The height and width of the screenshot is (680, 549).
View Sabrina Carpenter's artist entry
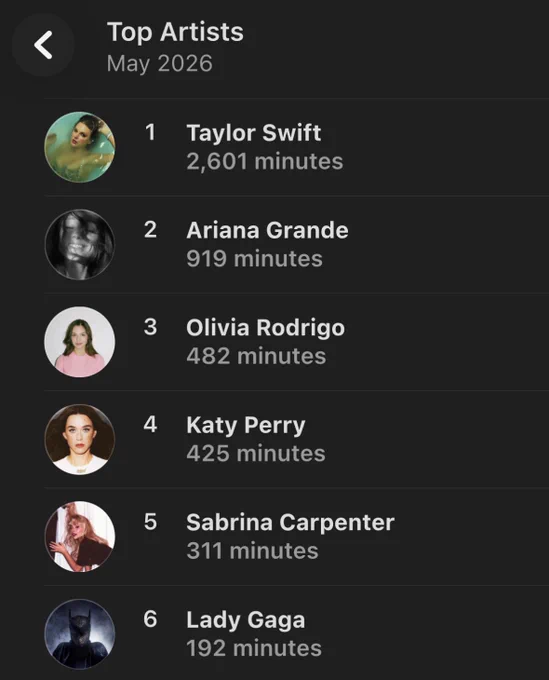296,536
